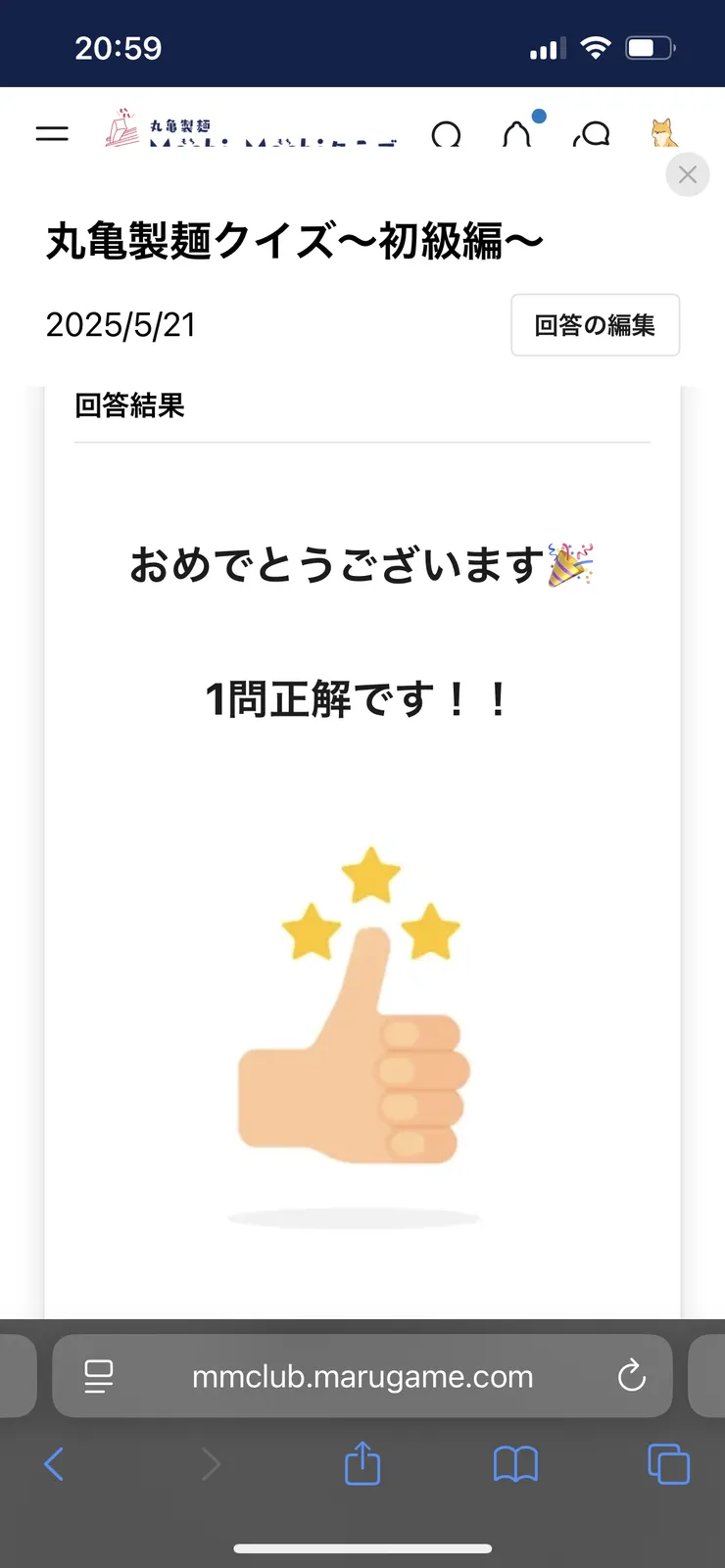Tap the 回答結果 section heading
Viewport: 725px width, 1568px height.
130,405
